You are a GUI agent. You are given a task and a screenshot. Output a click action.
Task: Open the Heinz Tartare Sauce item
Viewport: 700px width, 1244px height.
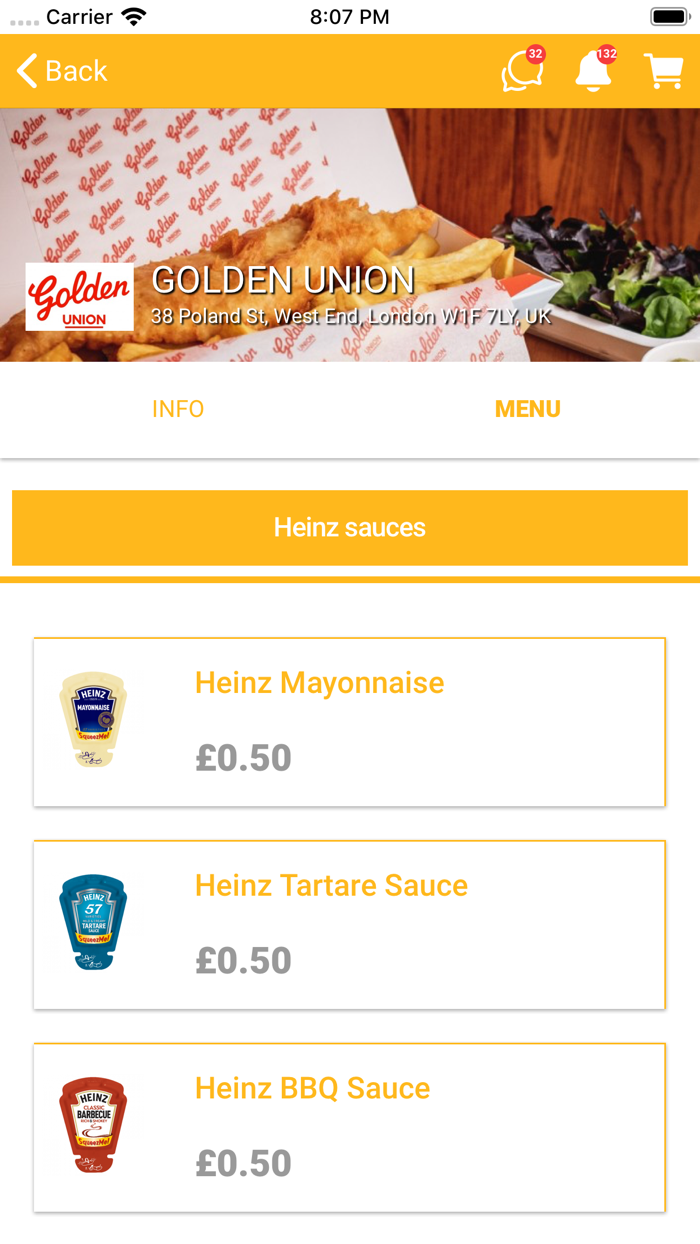349,924
